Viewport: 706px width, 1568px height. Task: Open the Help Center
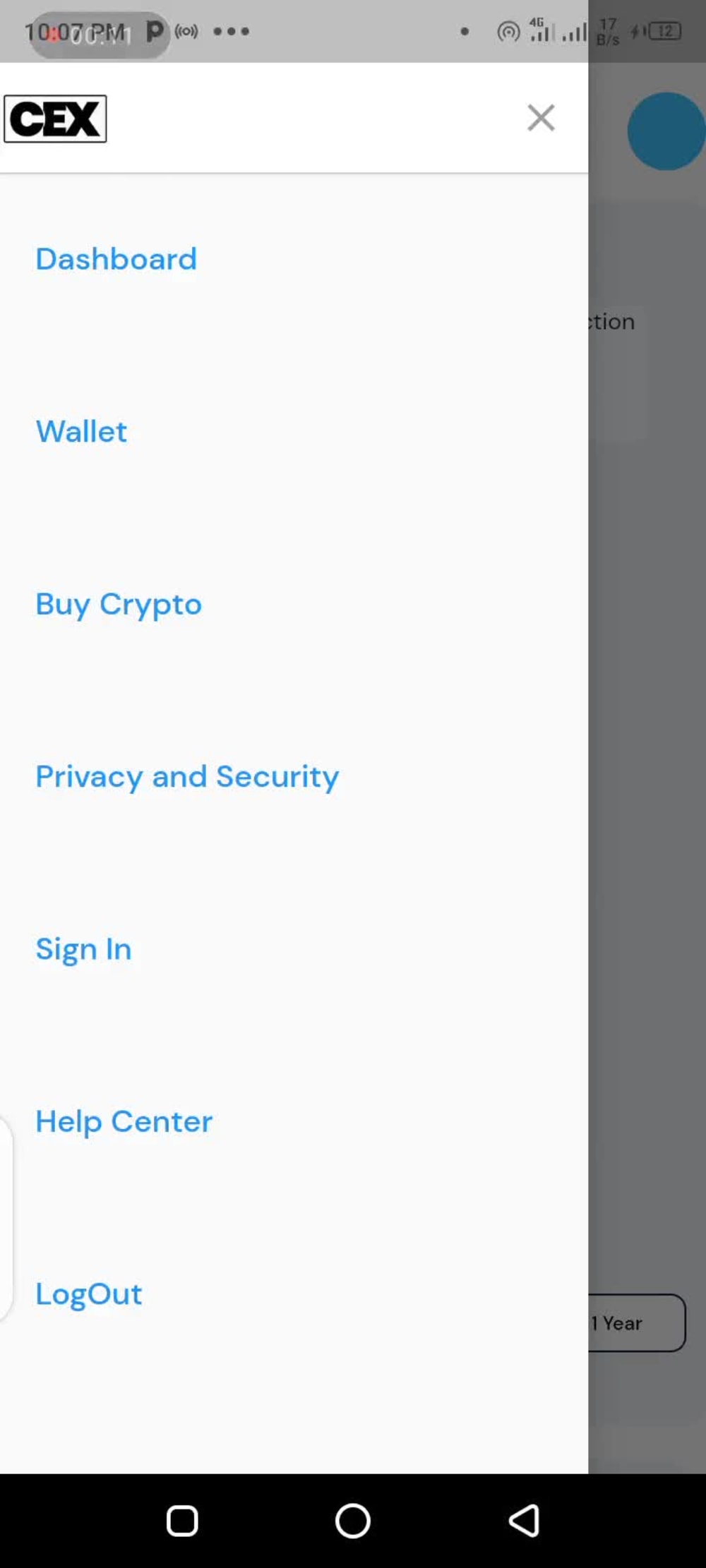tap(124, 1121)
